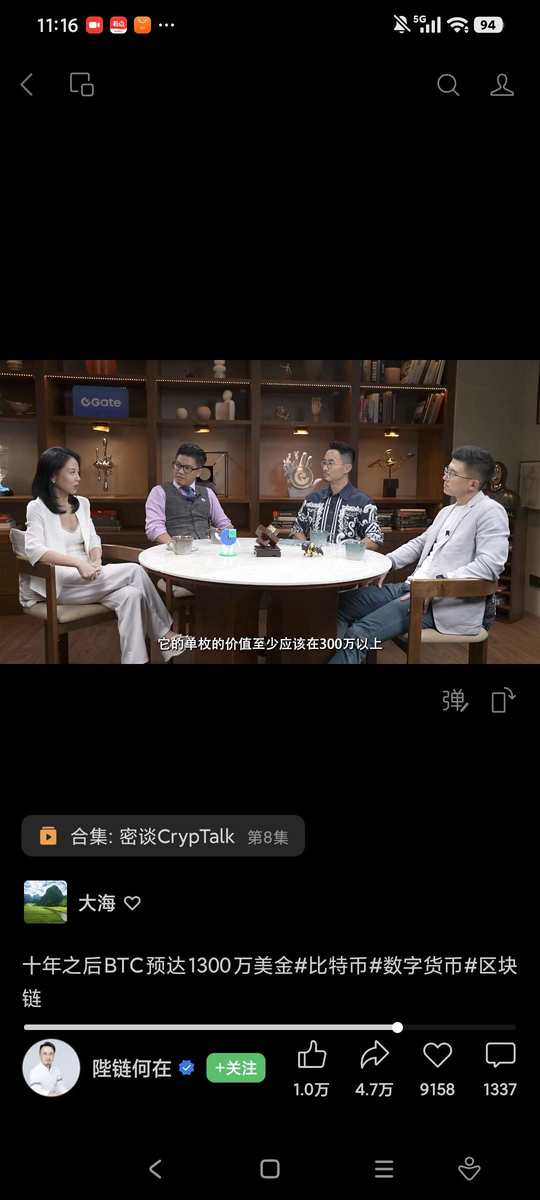Add video to favorites with heart
Image resolution: width=540 pixels, height=1200 pixels.
pyautogui.click(x=437, y=1068)
